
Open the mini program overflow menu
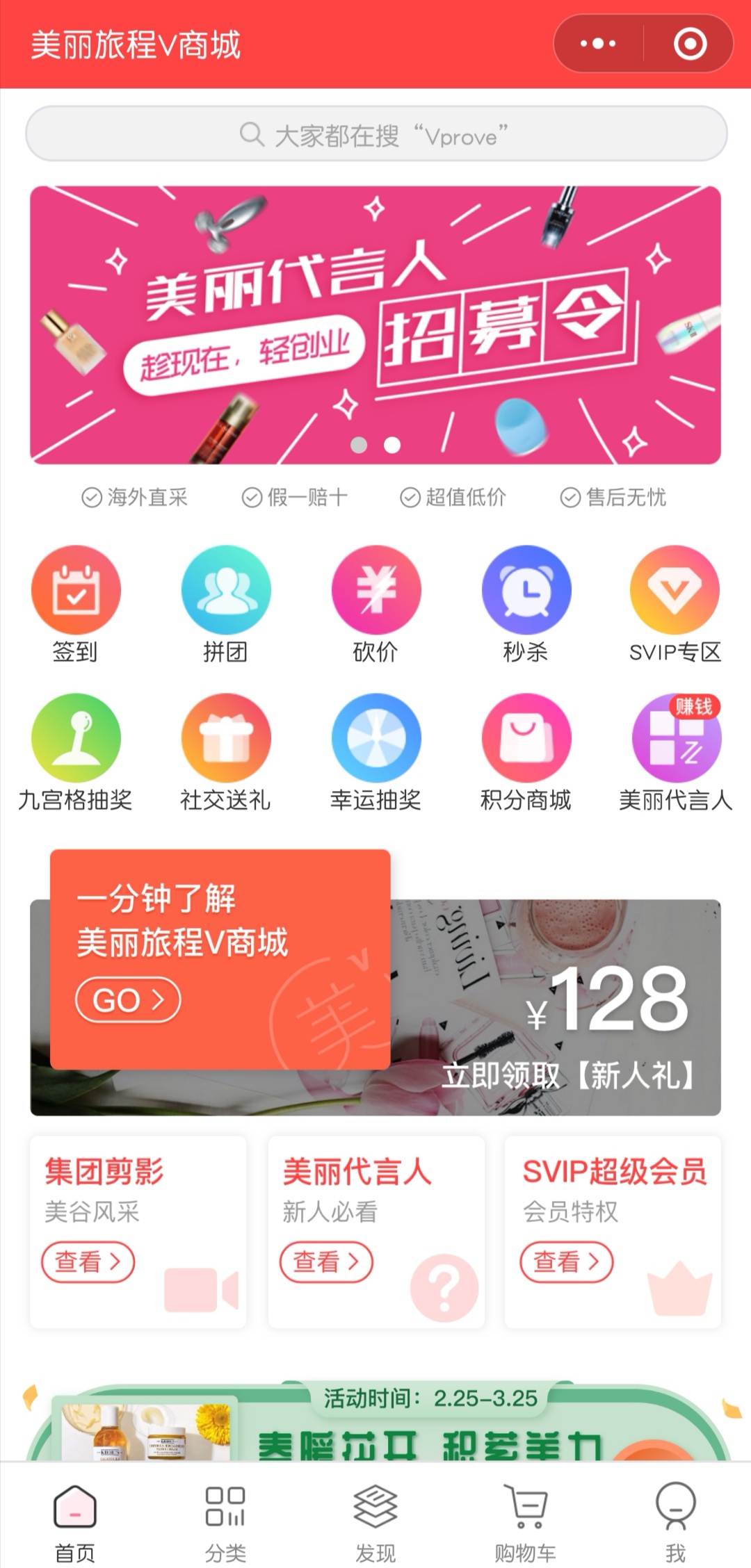(598, 44)
